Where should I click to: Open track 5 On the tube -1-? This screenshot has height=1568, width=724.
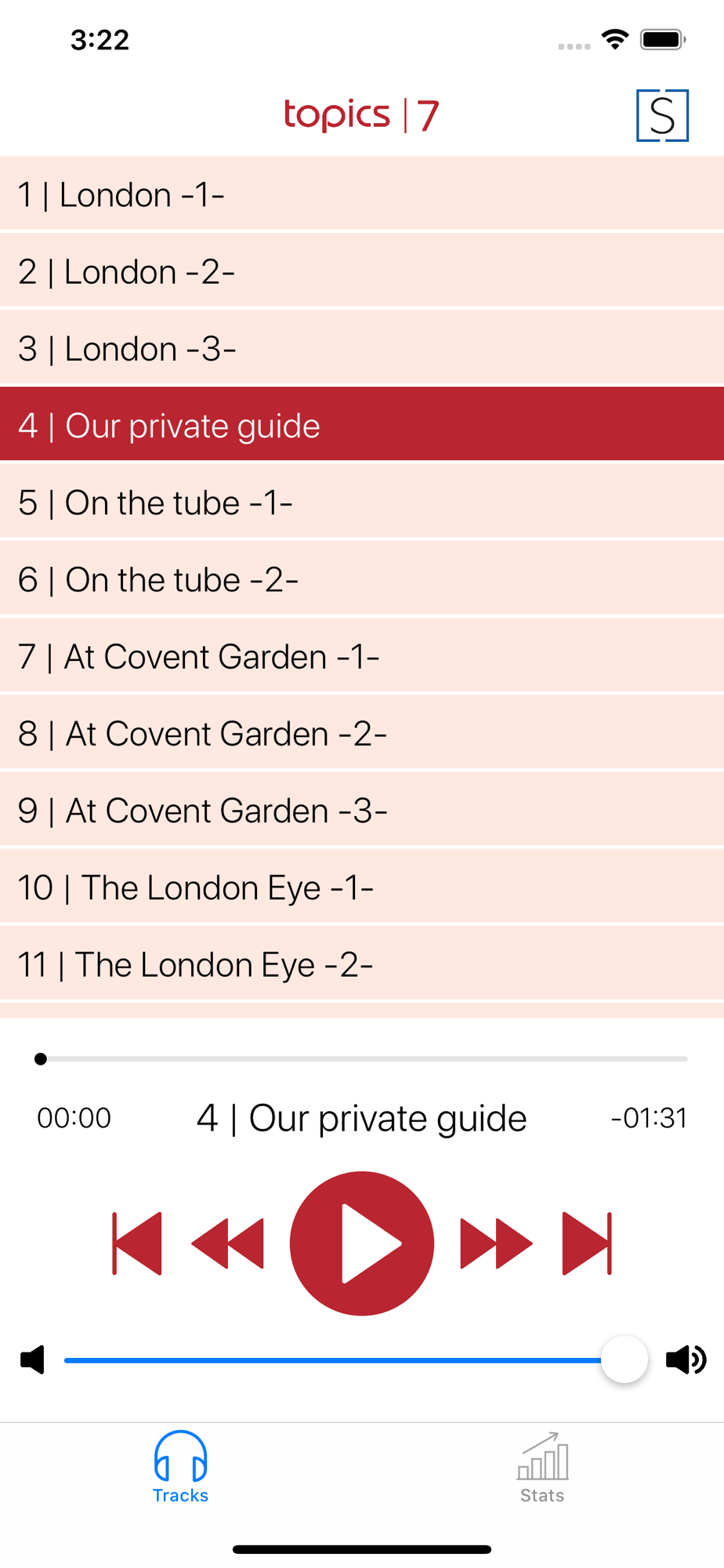pyautogui.click(x=362, y=502)
